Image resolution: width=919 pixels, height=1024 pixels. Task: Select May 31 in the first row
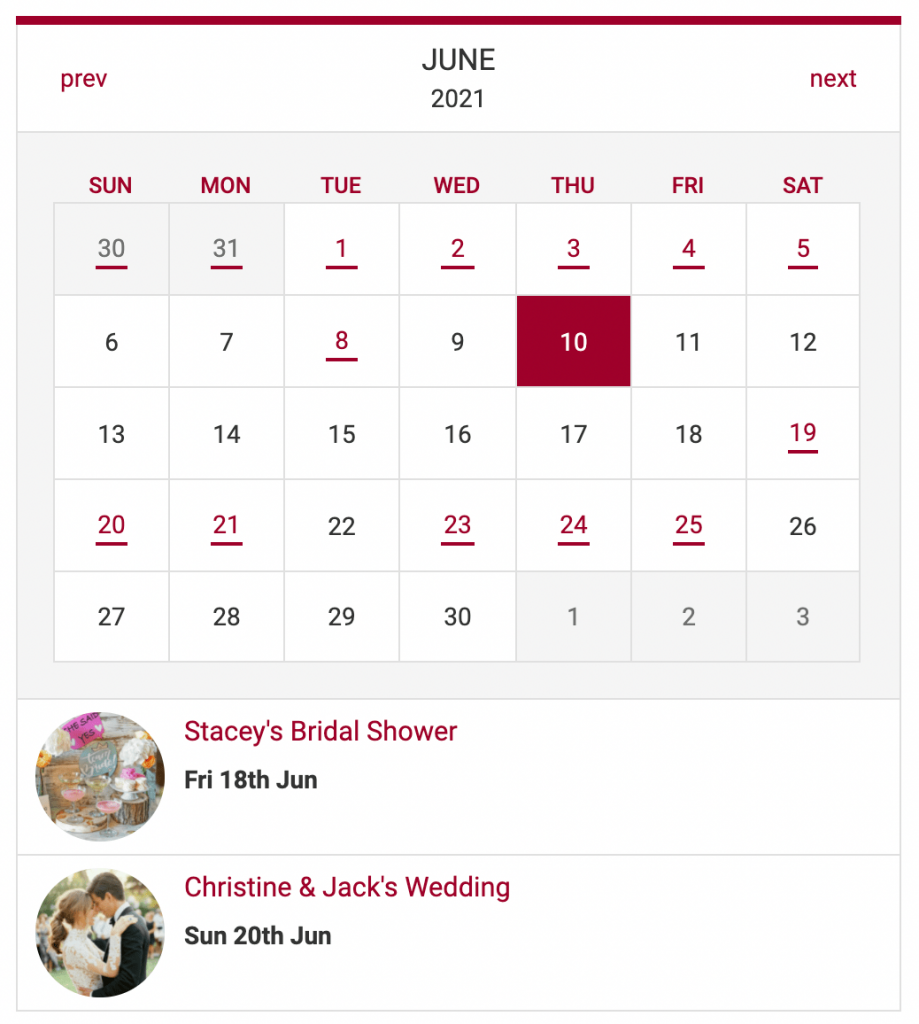coord(226,249)
